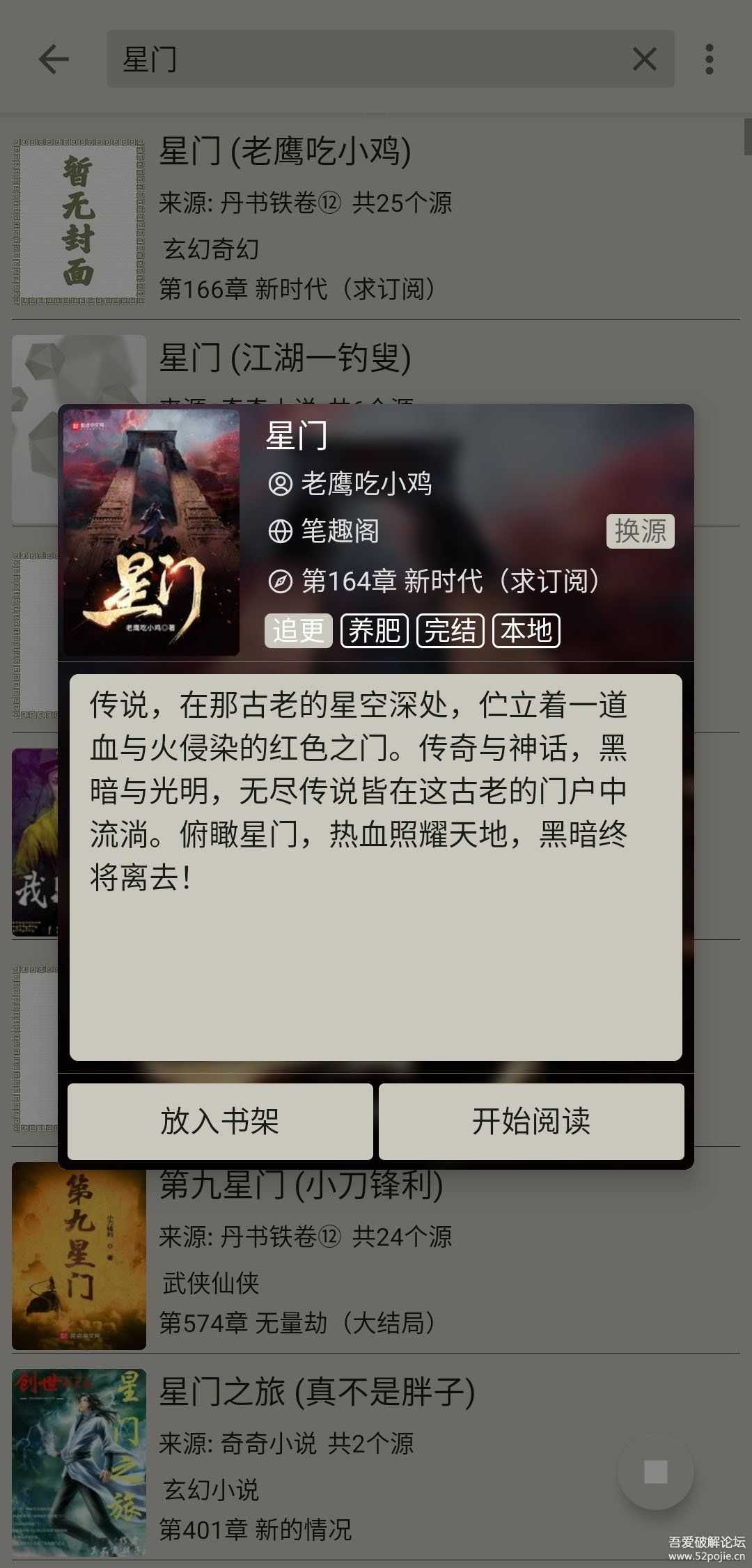Select the 养肥 tag
Screen dimensions: 752x1568
[374, 631]
